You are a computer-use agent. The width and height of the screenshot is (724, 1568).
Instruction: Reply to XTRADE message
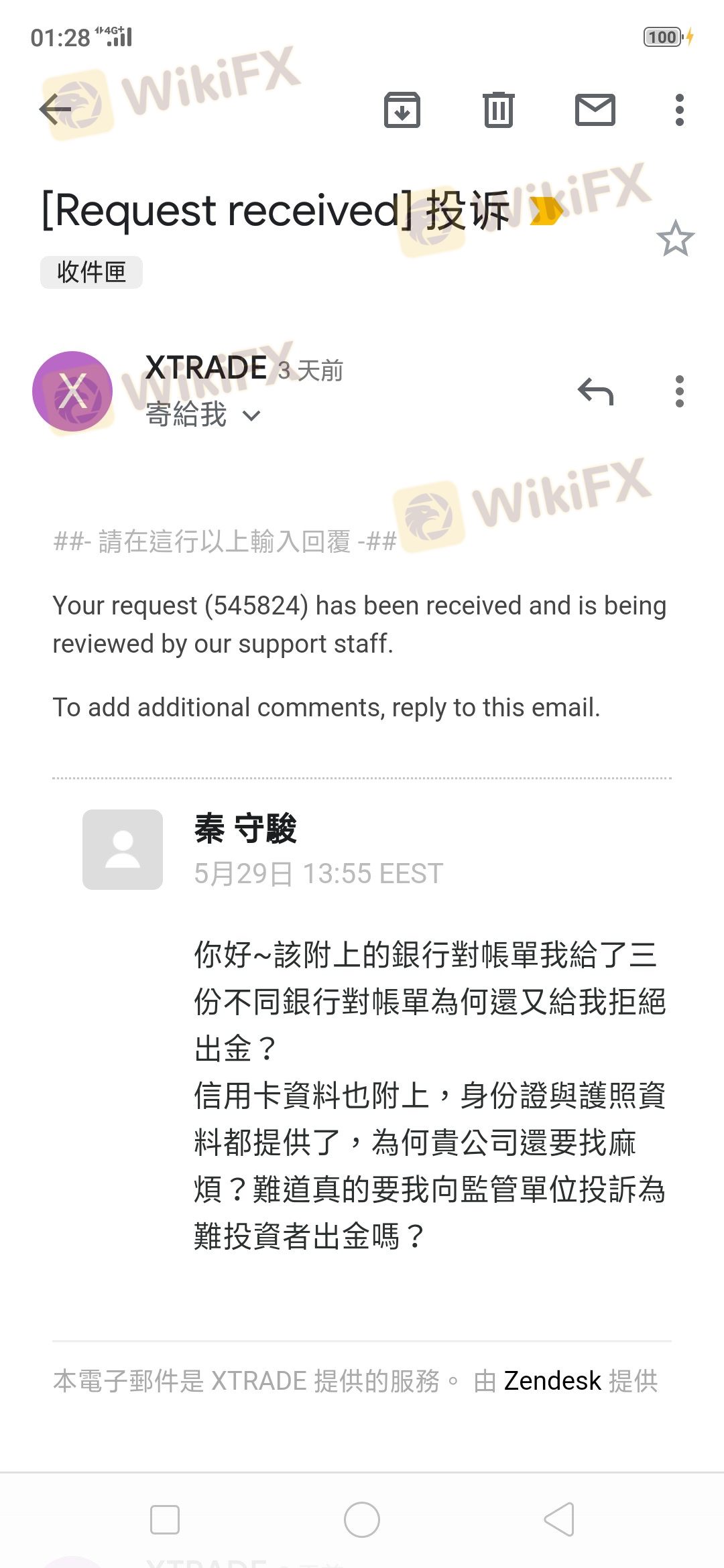coord(595,391)
